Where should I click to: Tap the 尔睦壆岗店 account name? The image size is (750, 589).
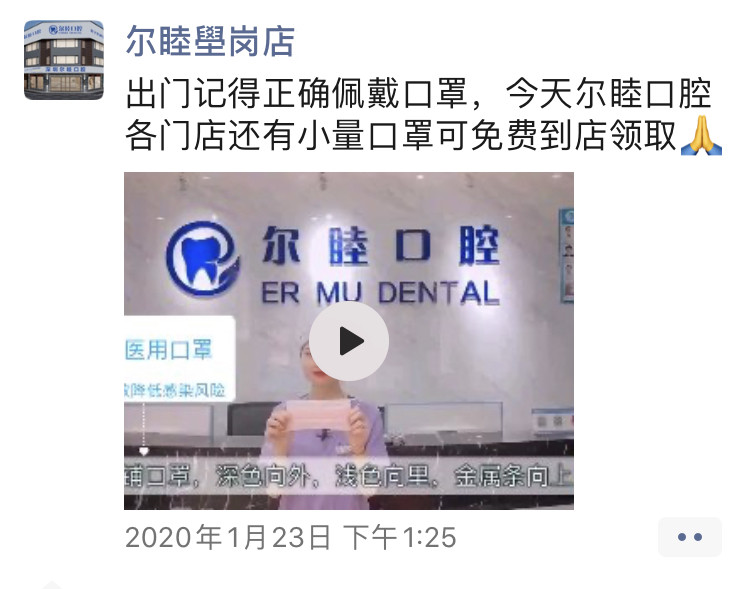tap(210, 41)
